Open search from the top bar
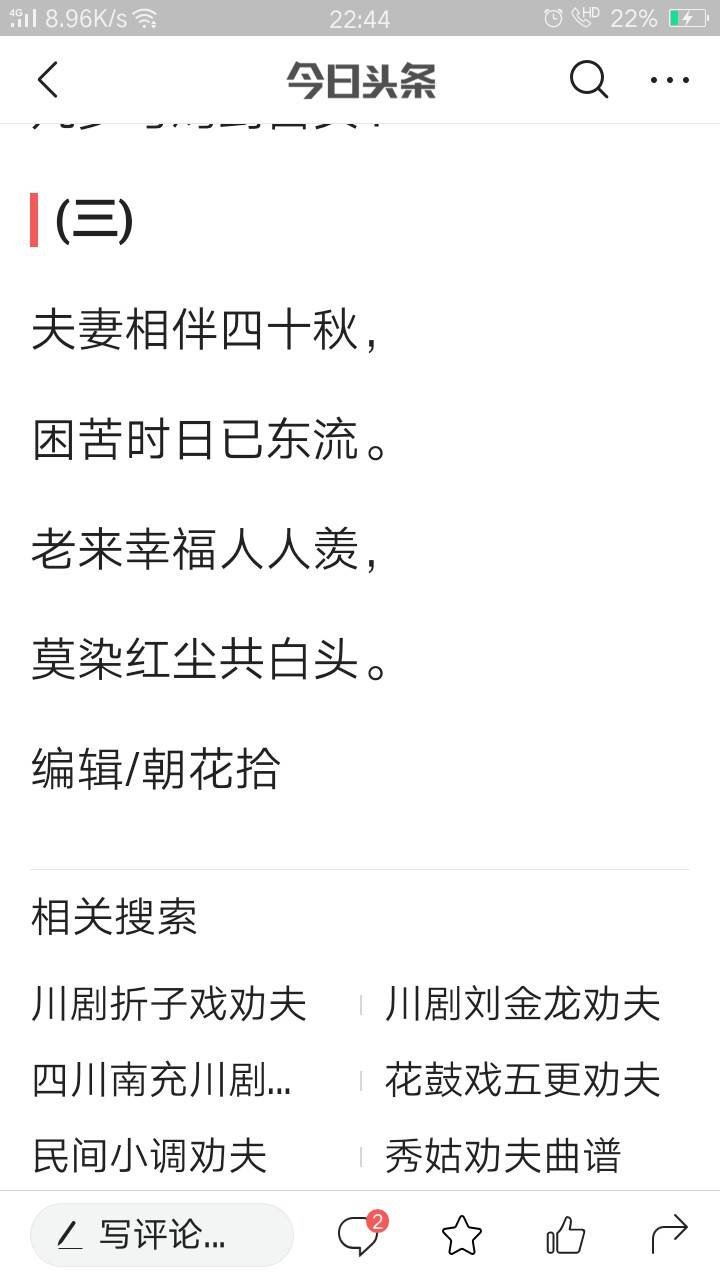 tap(589, 80)
